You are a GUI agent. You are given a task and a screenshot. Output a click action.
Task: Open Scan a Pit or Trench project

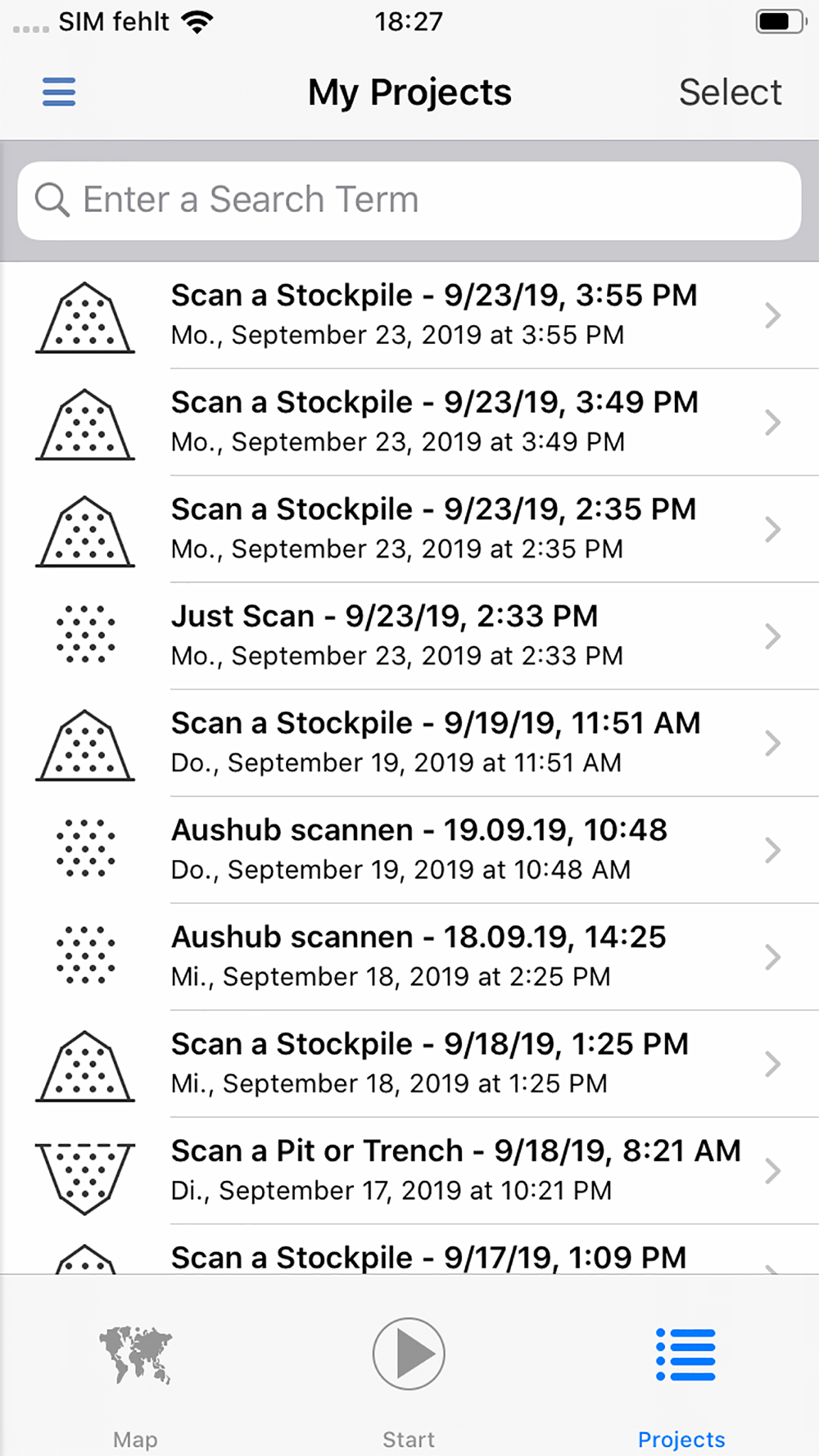[434, 1170]
